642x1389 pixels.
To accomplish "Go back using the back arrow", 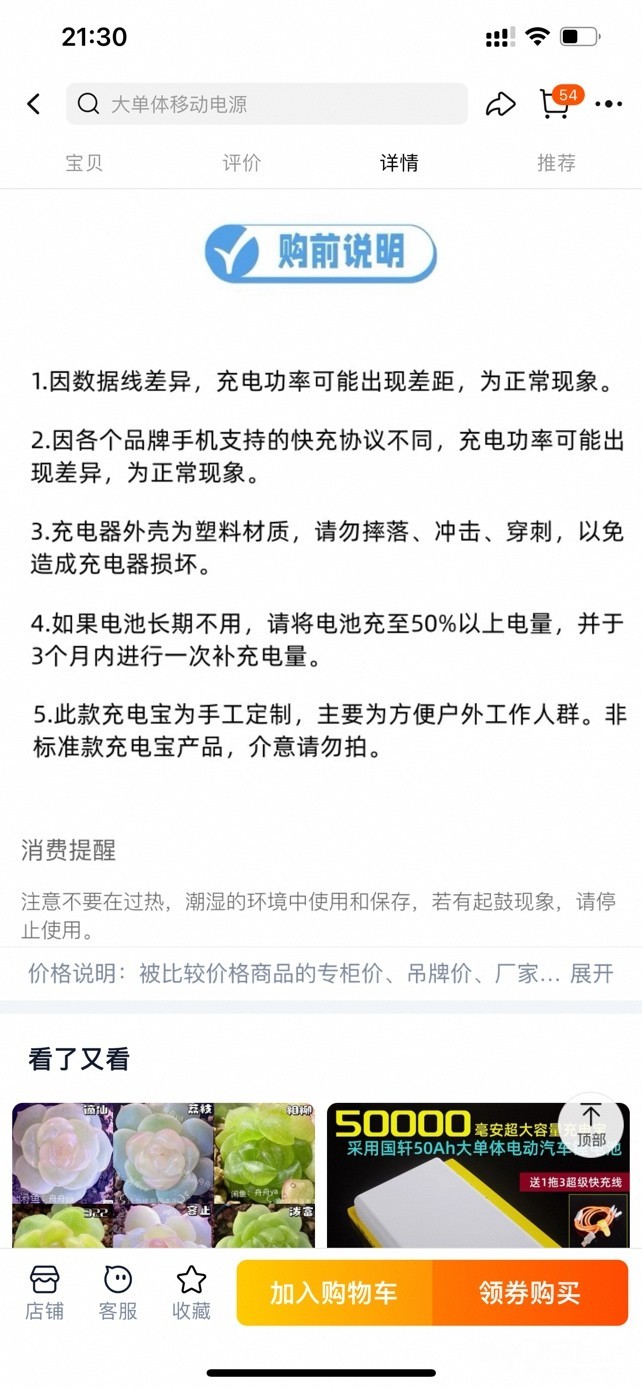I will coord(34,104).
